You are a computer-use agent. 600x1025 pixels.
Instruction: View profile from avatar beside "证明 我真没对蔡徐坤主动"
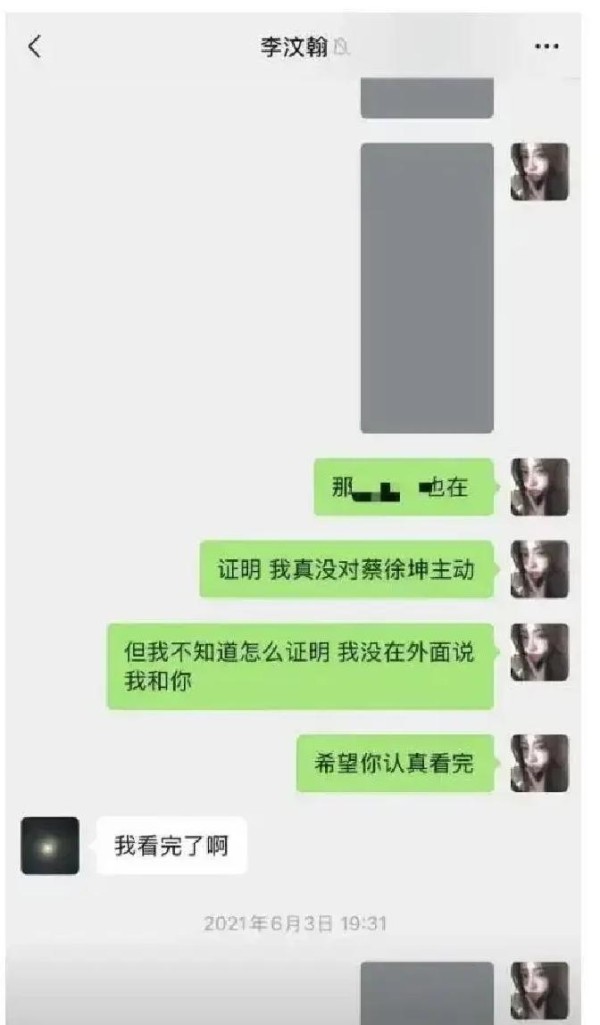coord(539,569)
